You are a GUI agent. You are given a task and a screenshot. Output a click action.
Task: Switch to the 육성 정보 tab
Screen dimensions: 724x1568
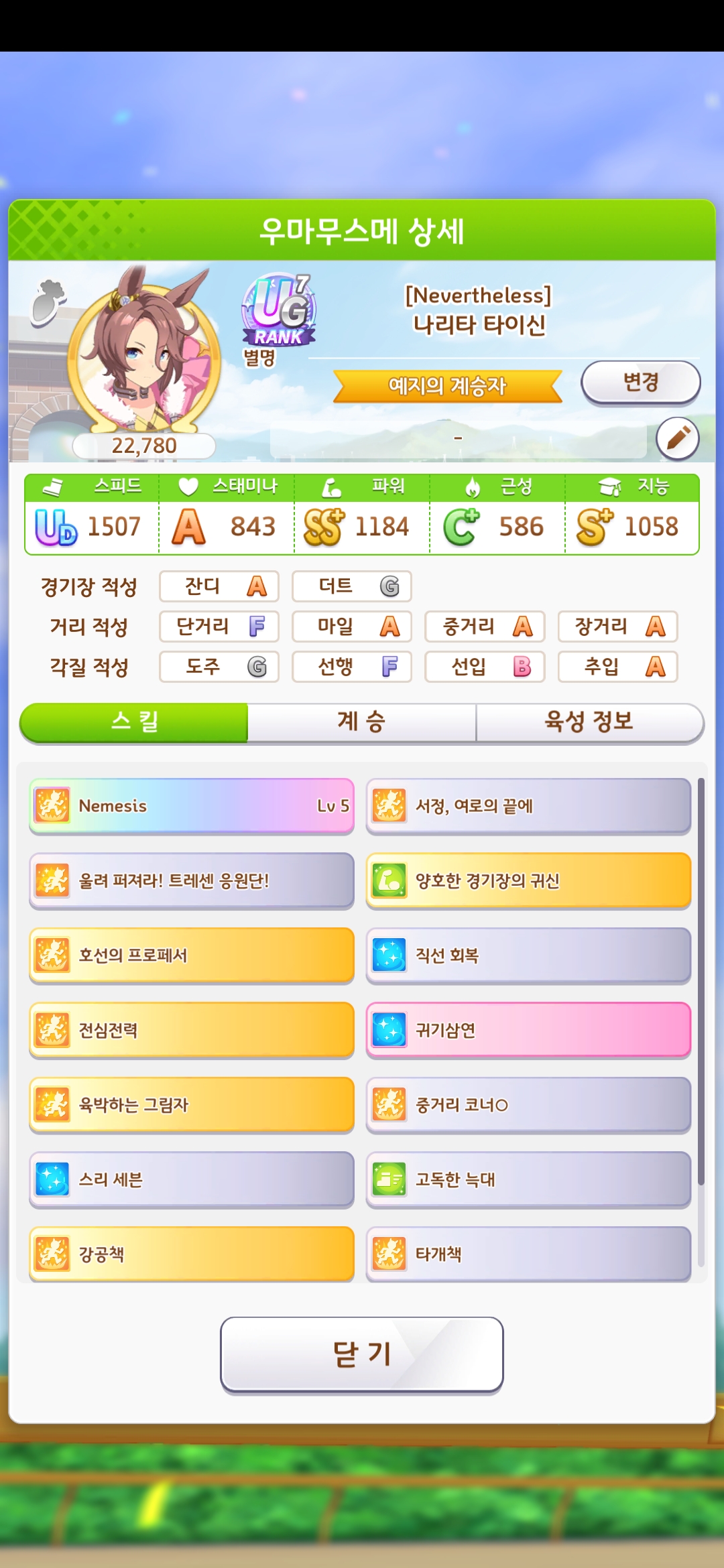[589, 722]
